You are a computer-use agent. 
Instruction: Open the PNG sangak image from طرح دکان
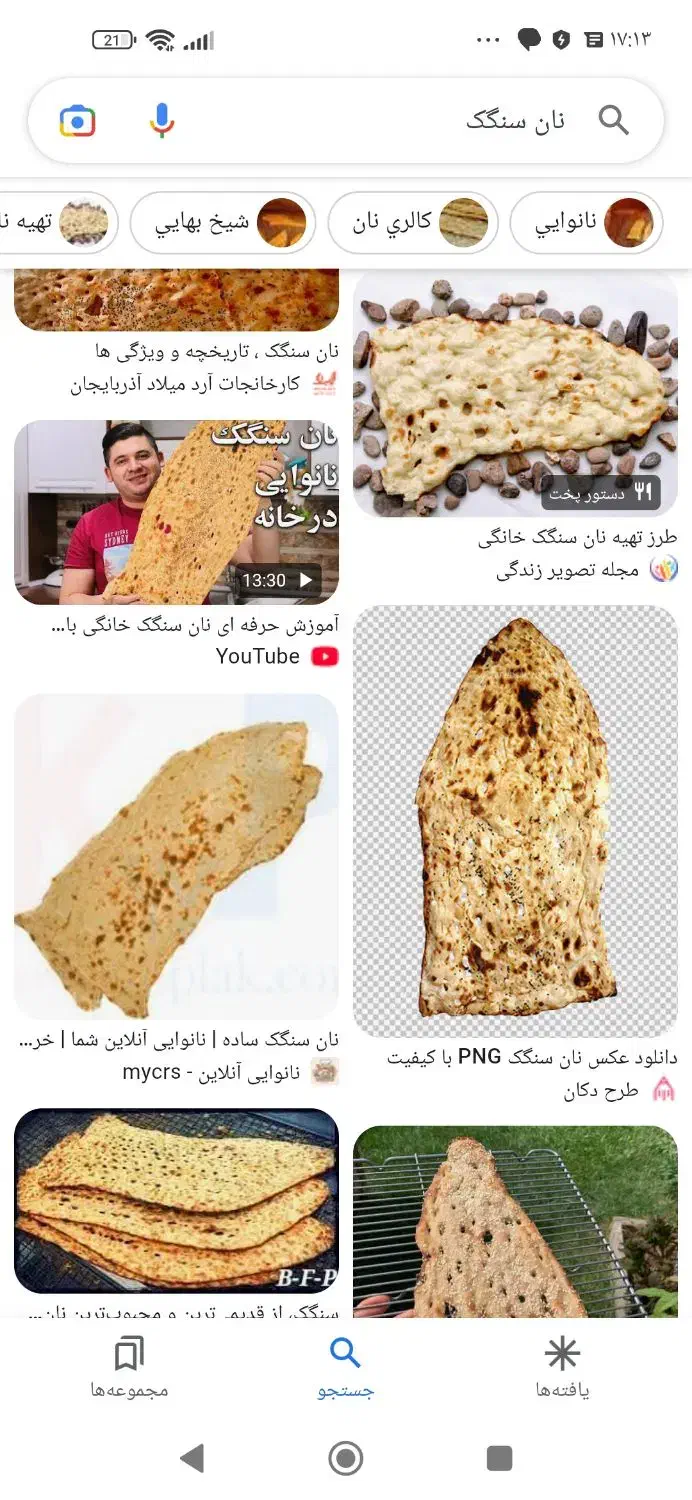[515, 820]
